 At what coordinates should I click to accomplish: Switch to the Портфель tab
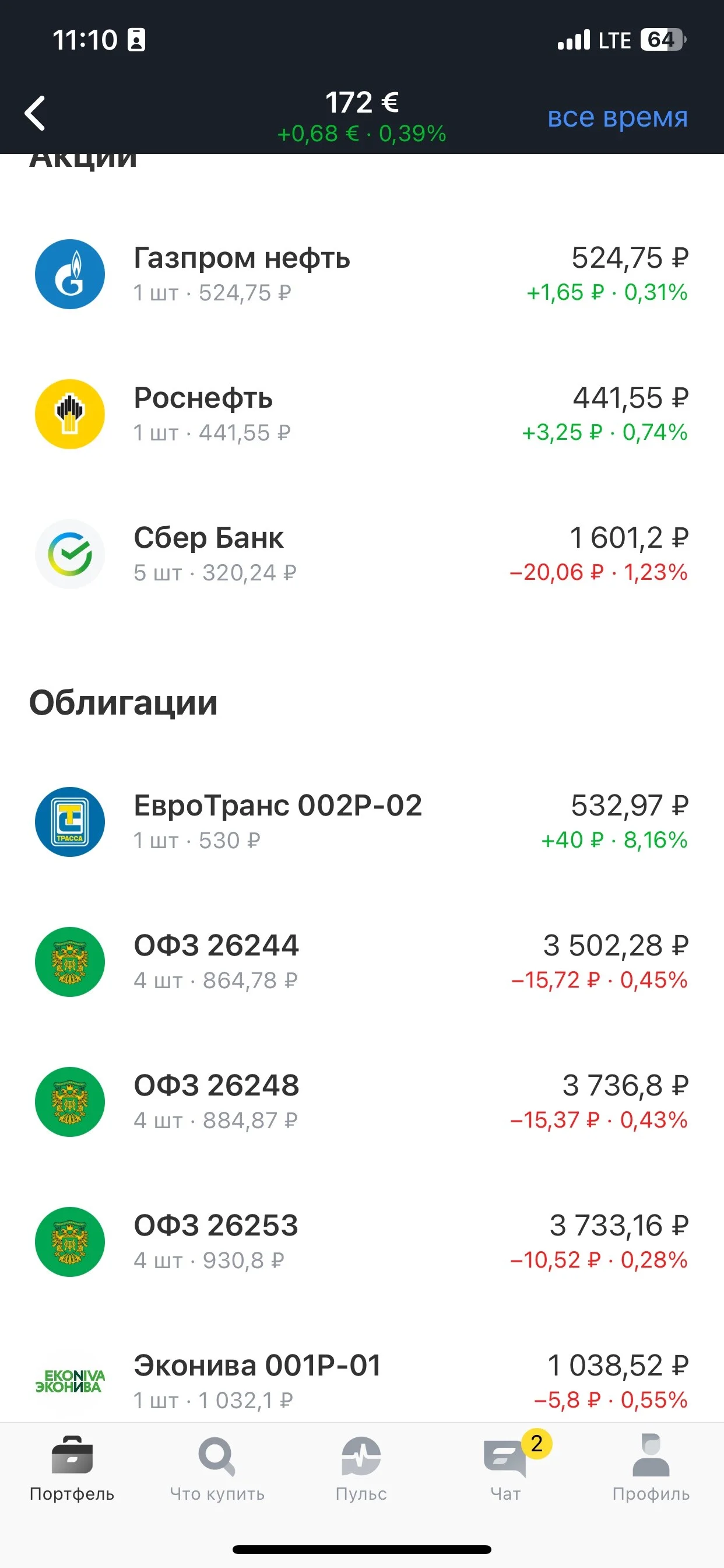pos(72,1468)
